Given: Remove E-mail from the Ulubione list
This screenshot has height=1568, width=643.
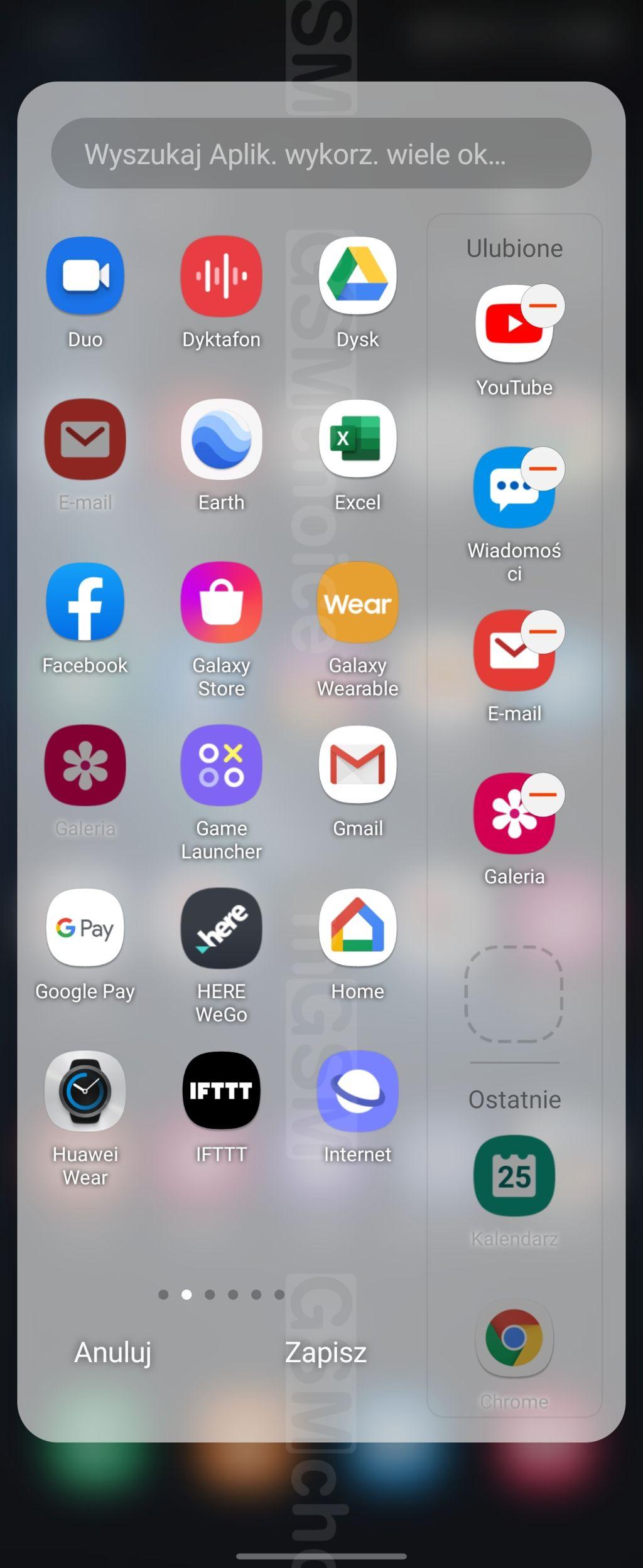Looking at the screenshot, I should click(x=543, y=632).
